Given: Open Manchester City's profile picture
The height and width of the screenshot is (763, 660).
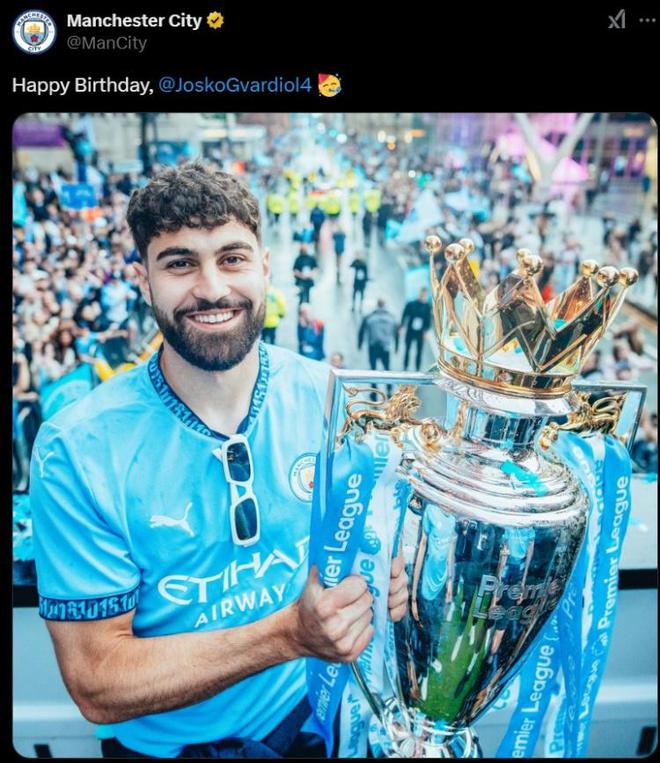Looking at the screenshot, I should pos(34,31).
